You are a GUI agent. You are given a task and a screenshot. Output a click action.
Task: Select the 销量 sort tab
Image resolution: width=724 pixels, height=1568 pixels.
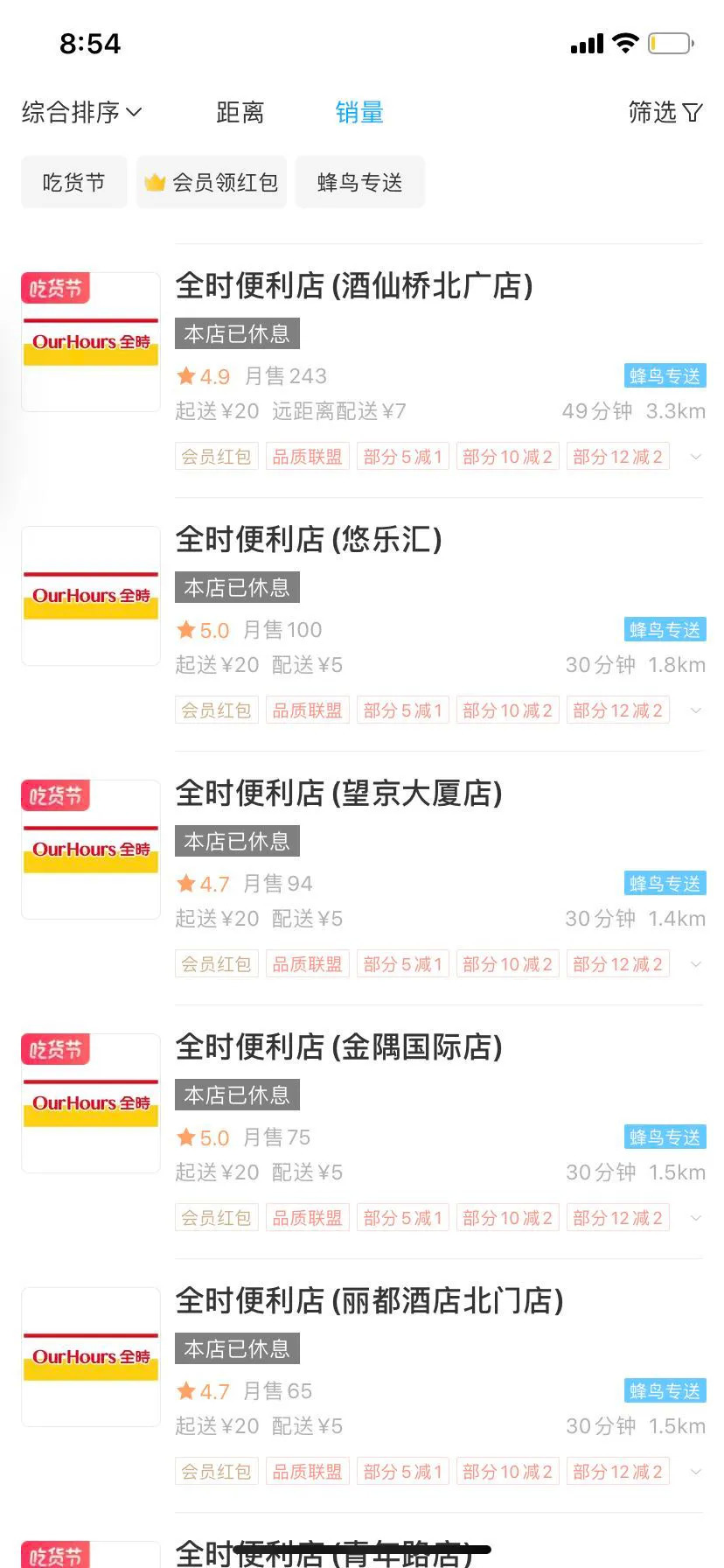point(359,113)
